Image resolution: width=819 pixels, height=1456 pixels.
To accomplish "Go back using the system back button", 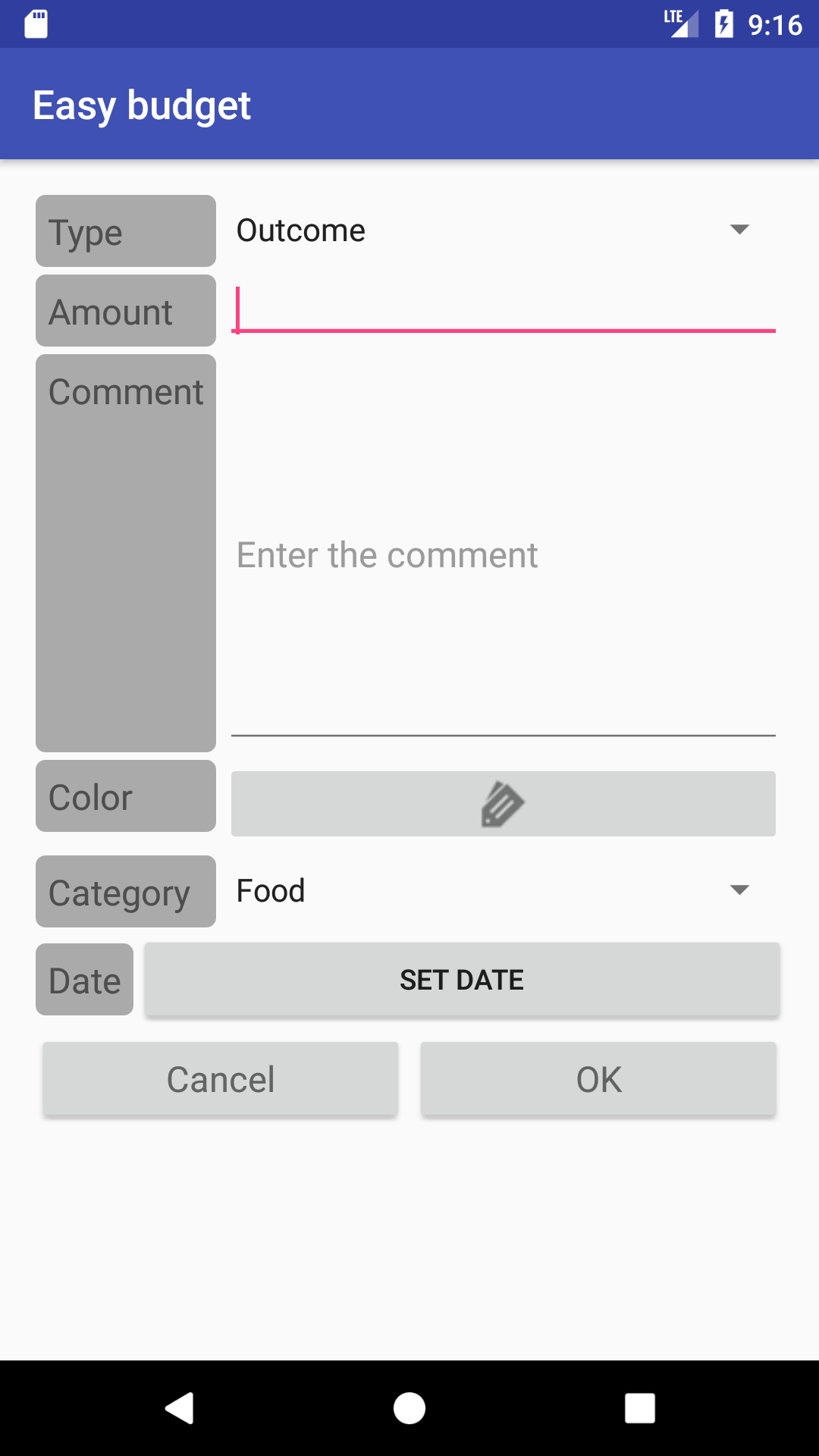I will point(180,1408).
